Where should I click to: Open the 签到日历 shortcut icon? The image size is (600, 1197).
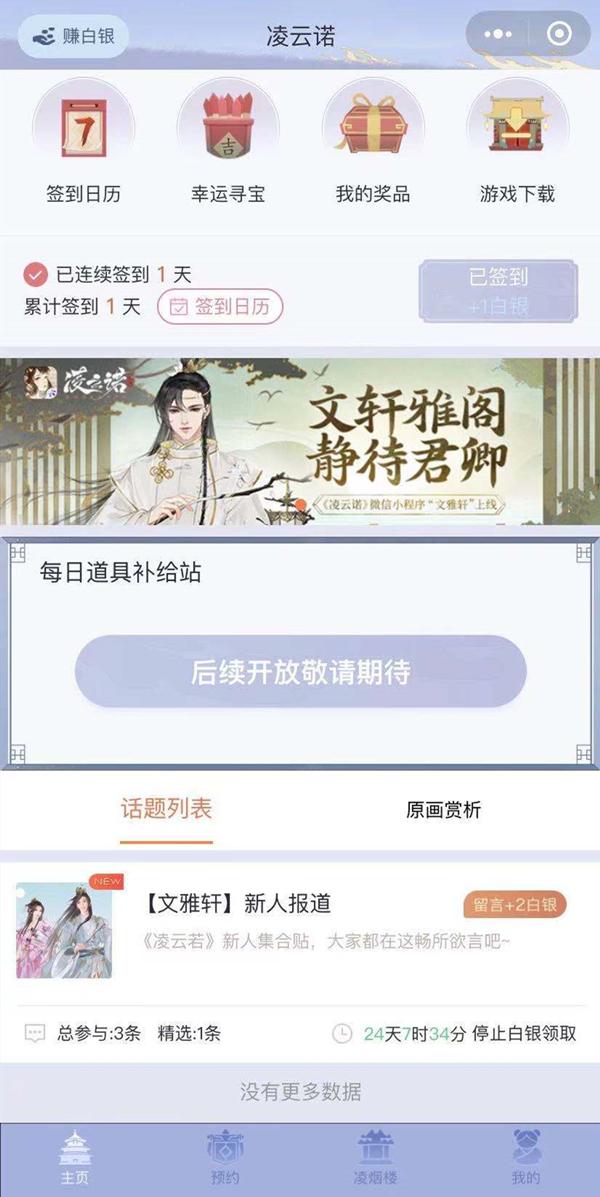(83, 130)
